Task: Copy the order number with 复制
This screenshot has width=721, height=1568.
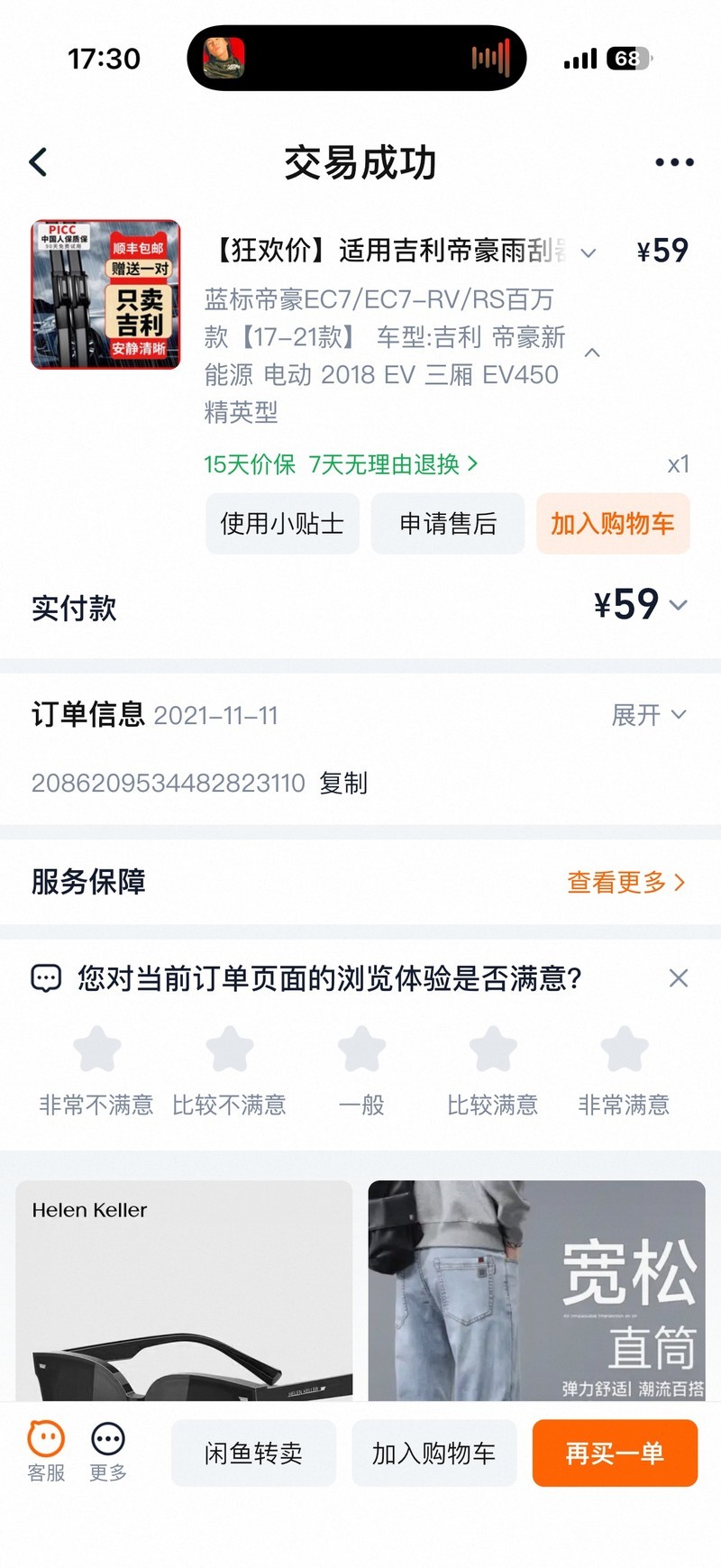Action: point(343,783)
